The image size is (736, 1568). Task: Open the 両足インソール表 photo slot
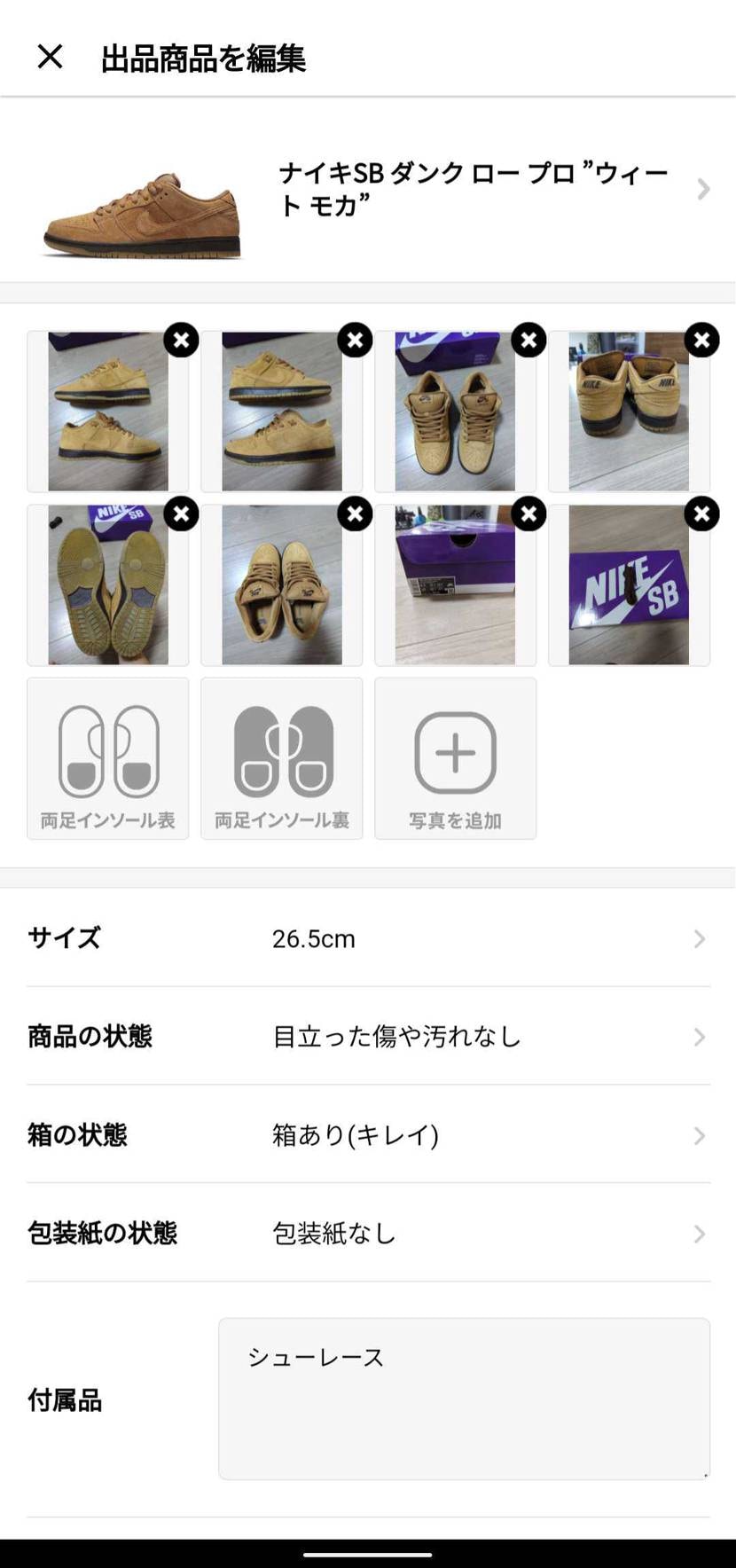[107, 756]
